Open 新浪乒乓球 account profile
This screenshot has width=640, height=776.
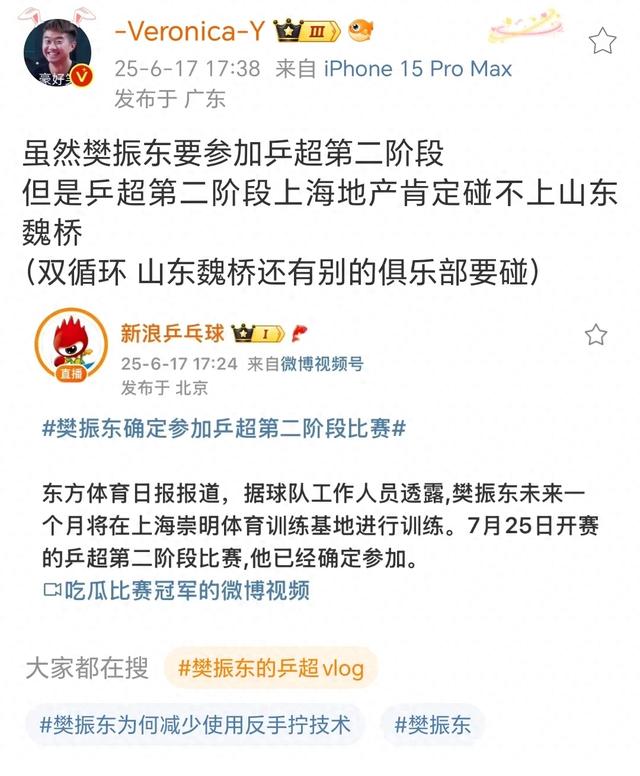(68, 346)
